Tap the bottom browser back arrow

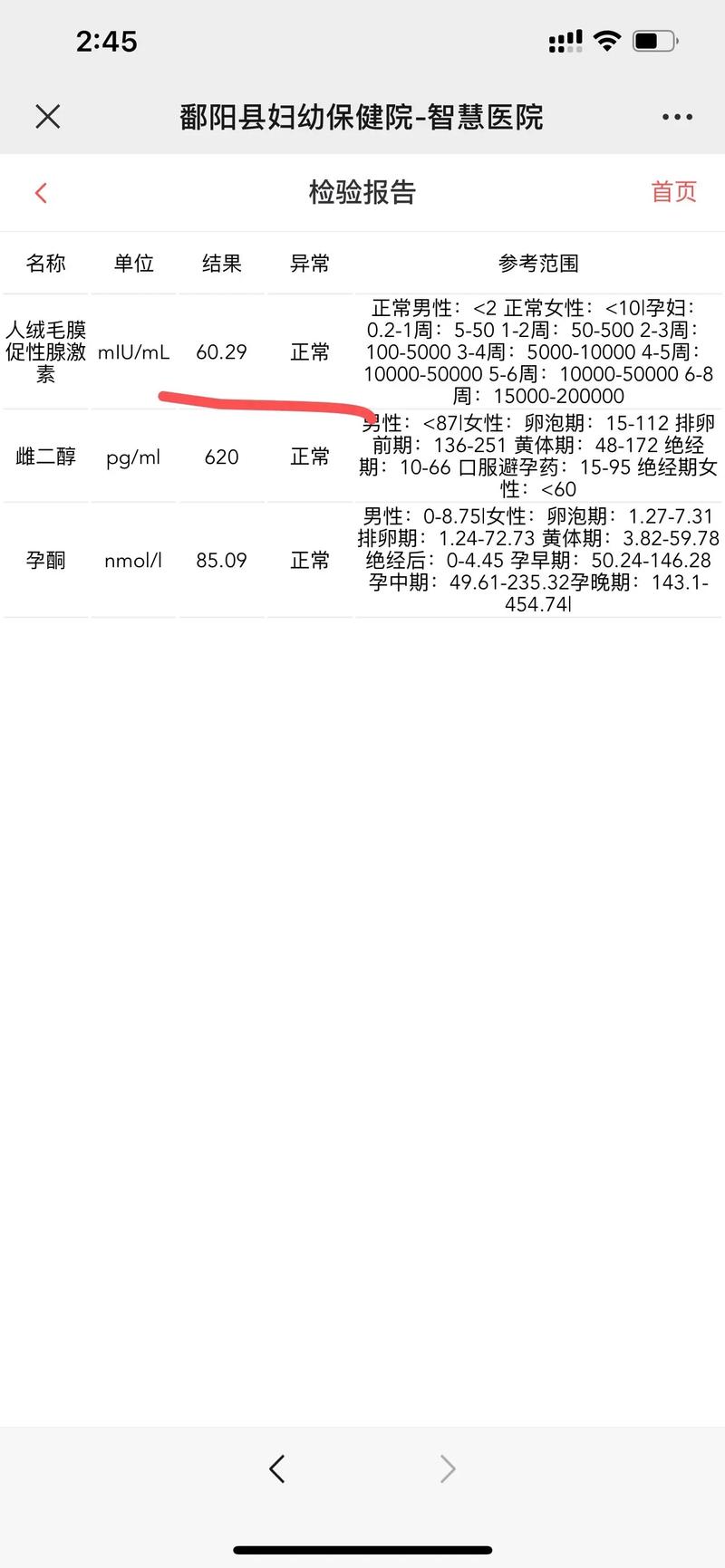tap(277, 1468)
